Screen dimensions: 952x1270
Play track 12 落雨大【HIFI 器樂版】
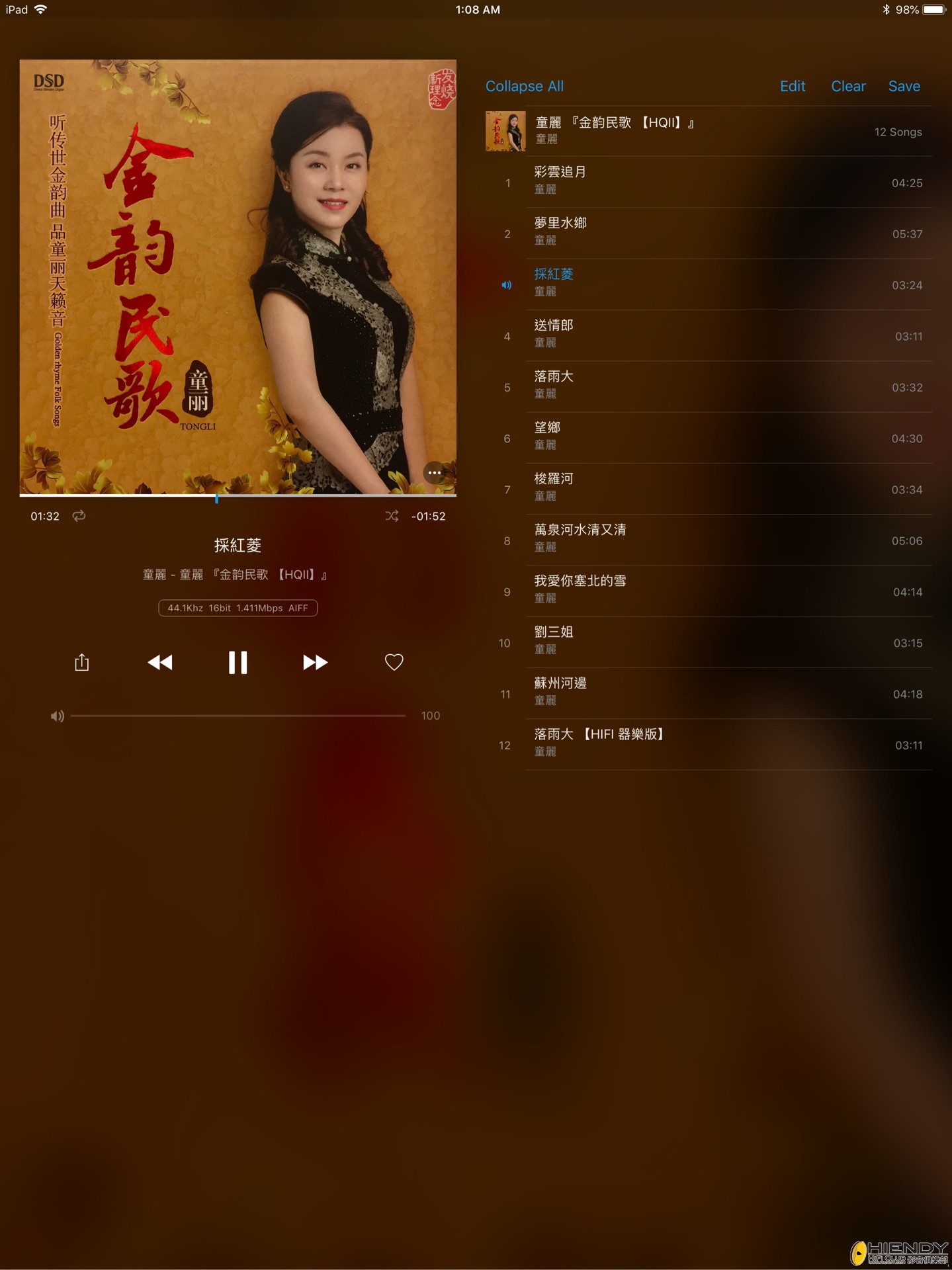708,745
